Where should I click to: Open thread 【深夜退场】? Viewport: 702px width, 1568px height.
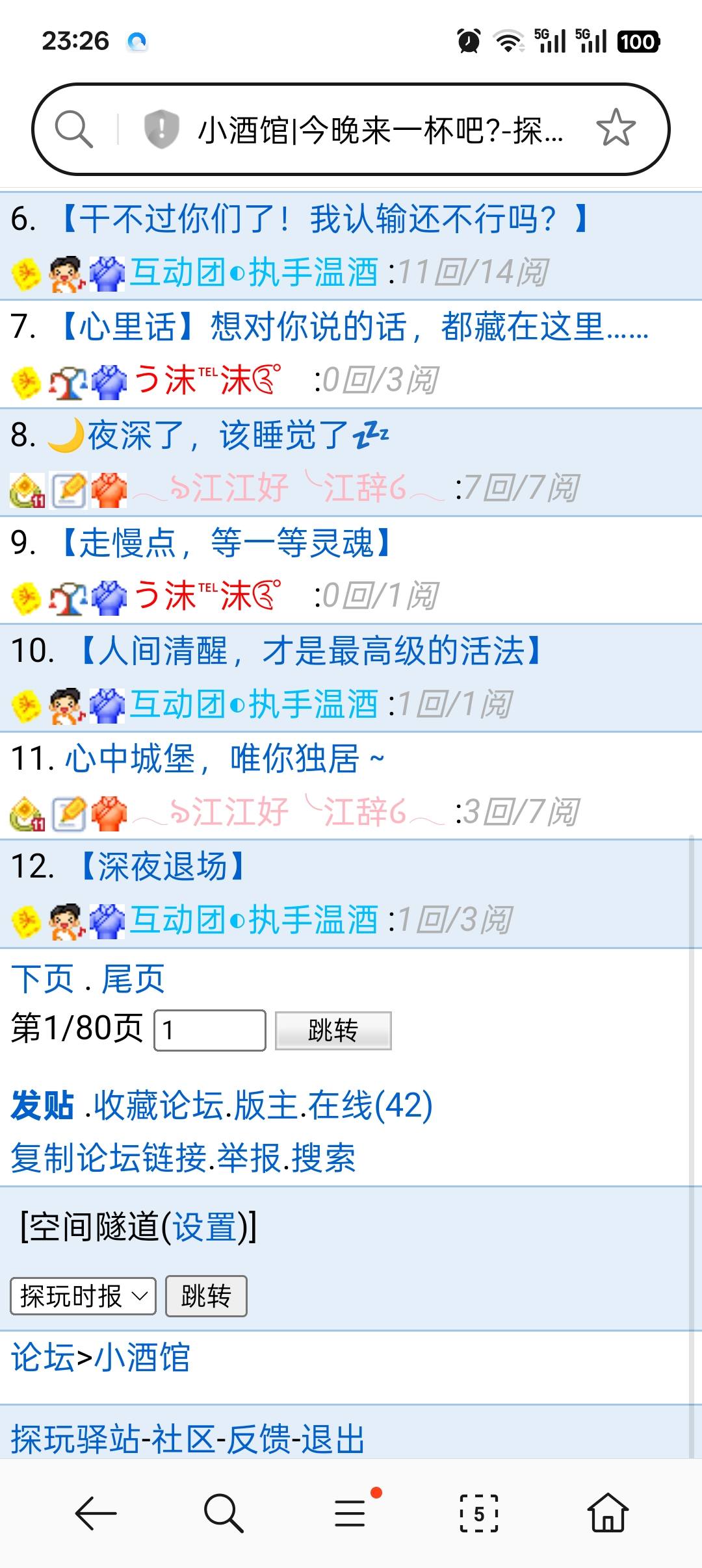pyautogui.click(x=162, y=866)
